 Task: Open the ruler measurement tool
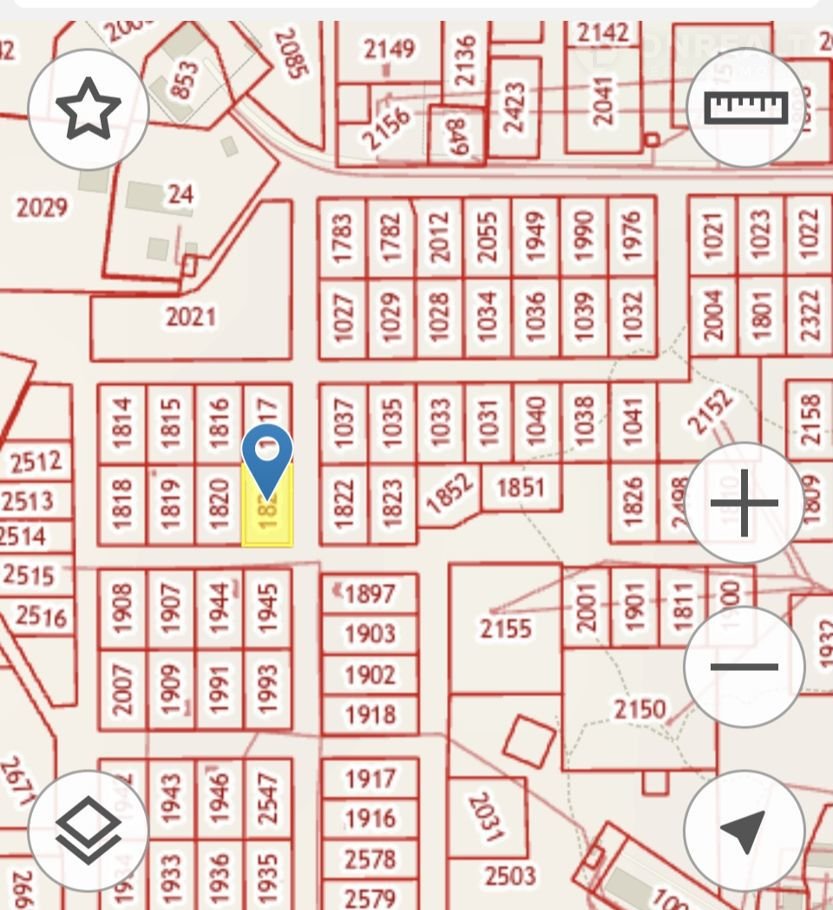point(746,107)
